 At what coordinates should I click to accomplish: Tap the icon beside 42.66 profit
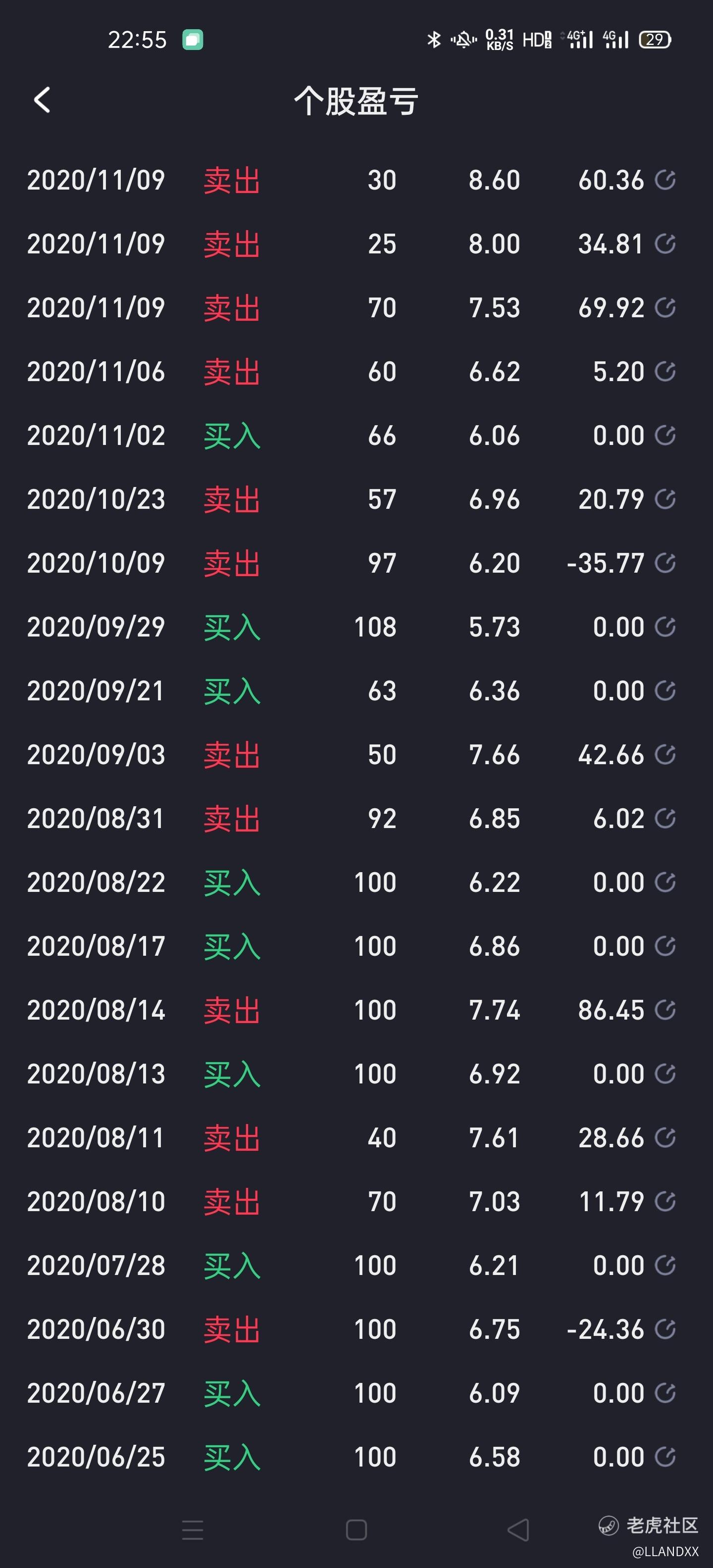[x=665, y=754]
